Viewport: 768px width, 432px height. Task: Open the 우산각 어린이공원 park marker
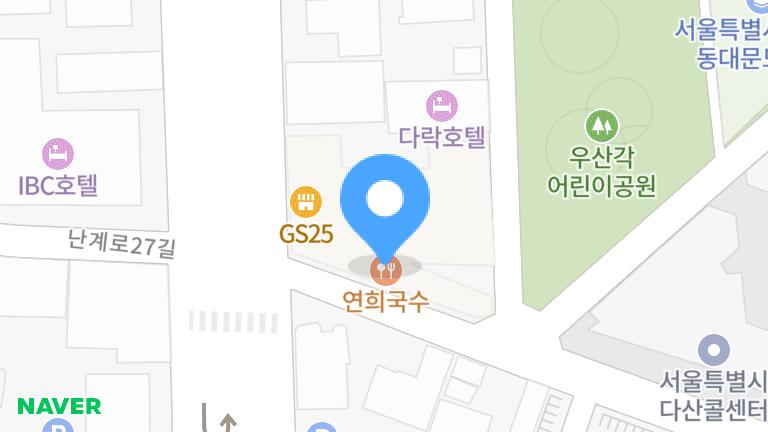(602, 125)
